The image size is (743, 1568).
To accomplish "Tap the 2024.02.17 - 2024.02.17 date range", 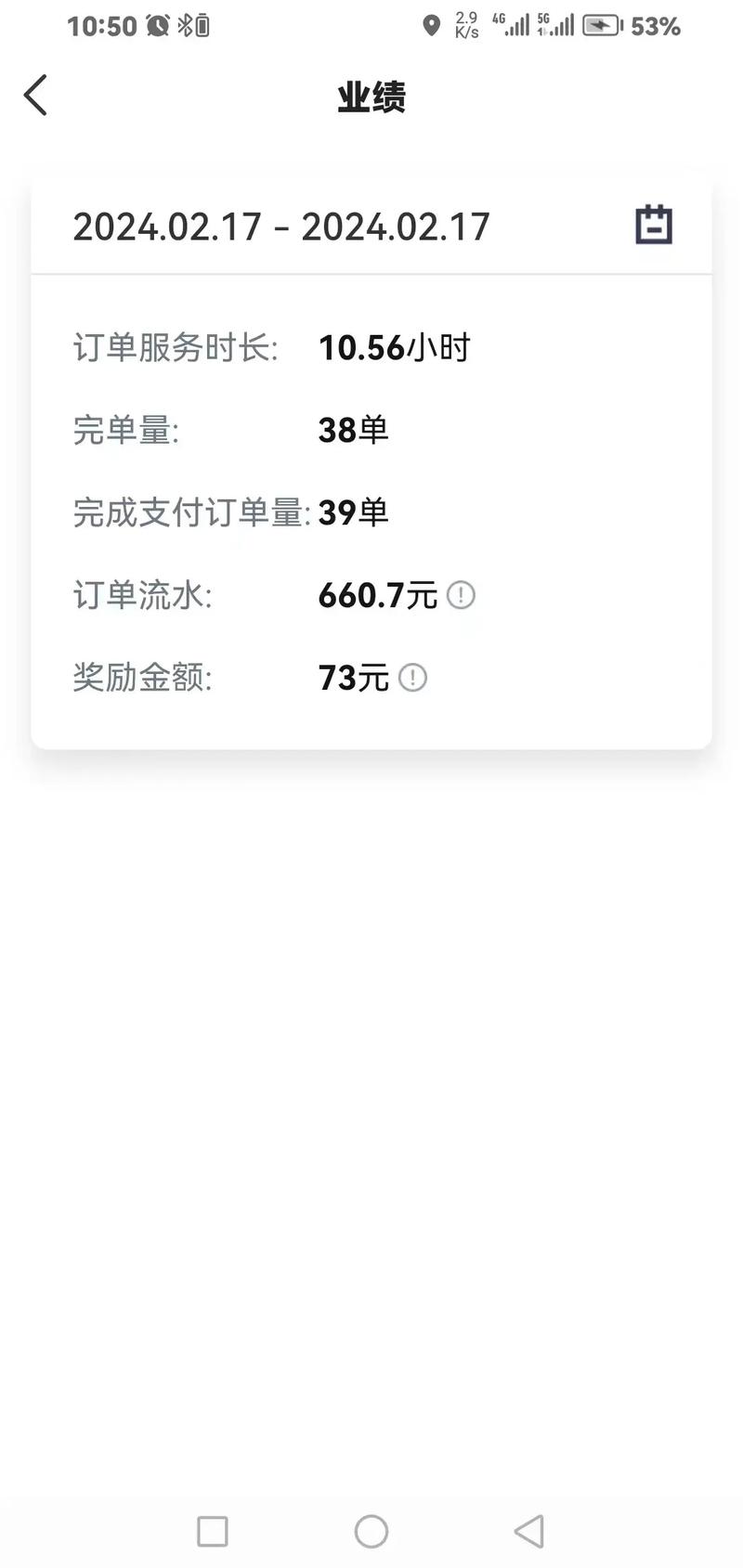I will click(x=281, y=227).
